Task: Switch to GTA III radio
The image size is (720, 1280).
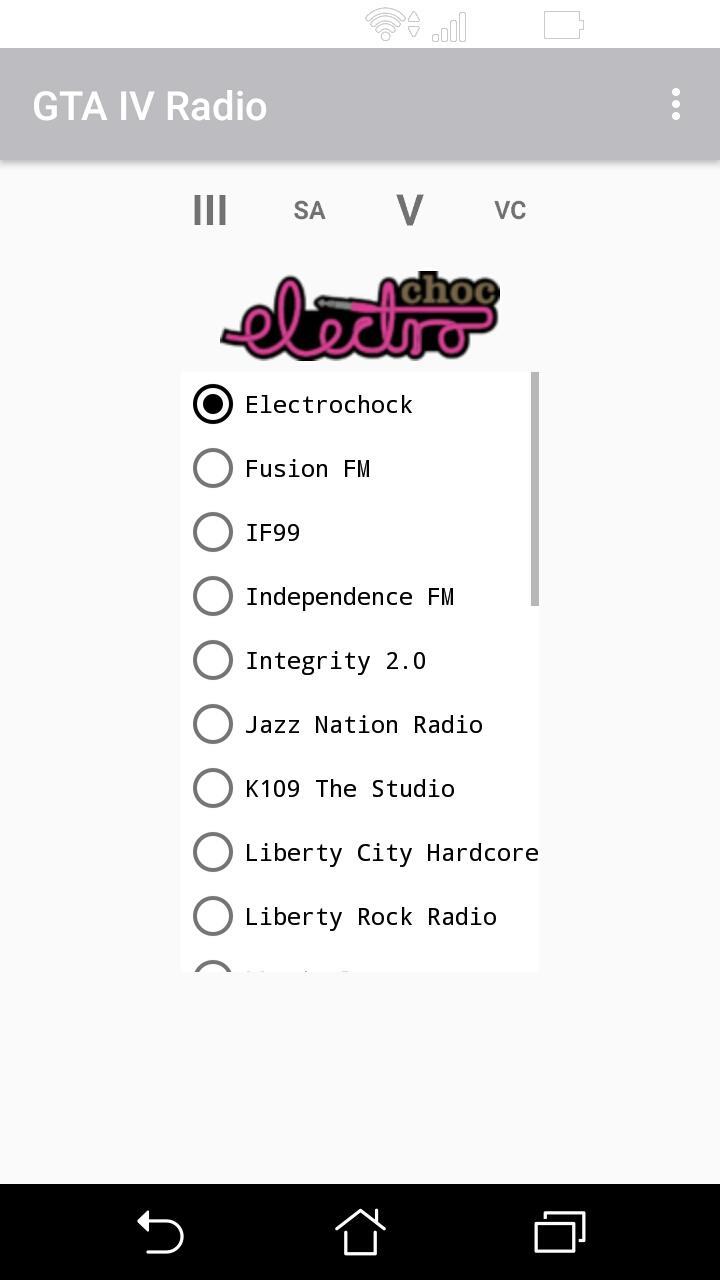Action: pyautogui.click(x=210, y=211)
